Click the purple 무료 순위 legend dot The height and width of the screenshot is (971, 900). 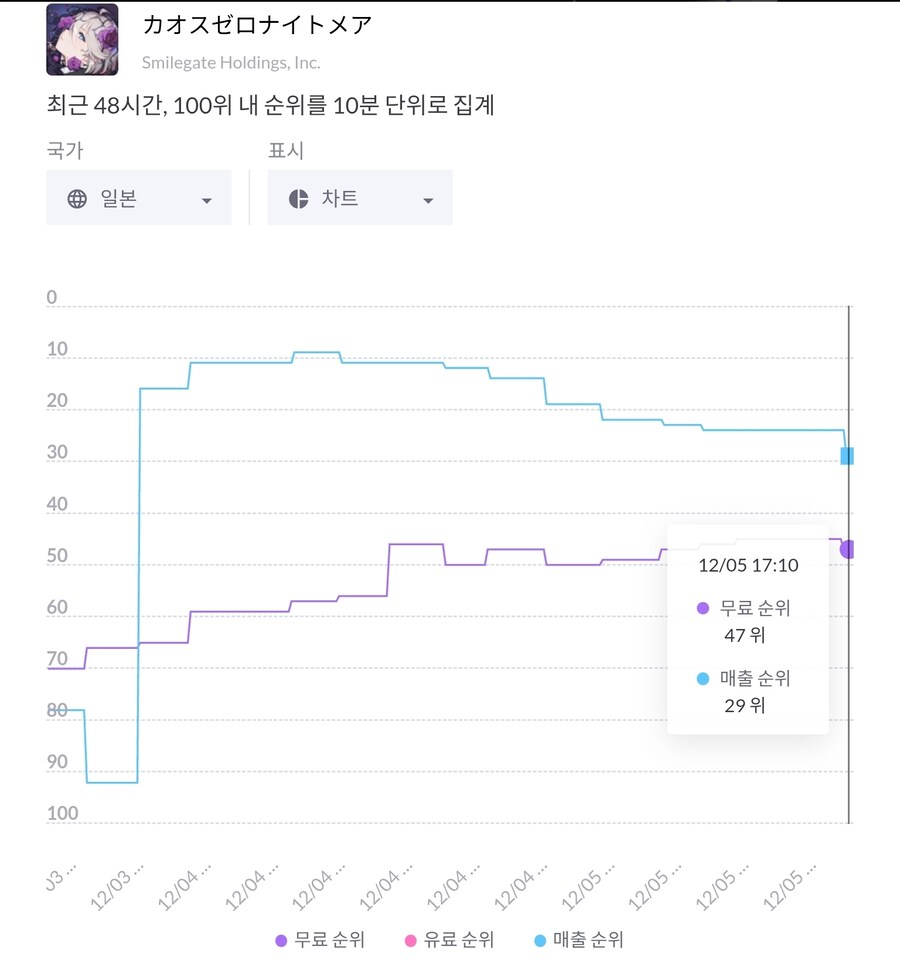(281, 940)
